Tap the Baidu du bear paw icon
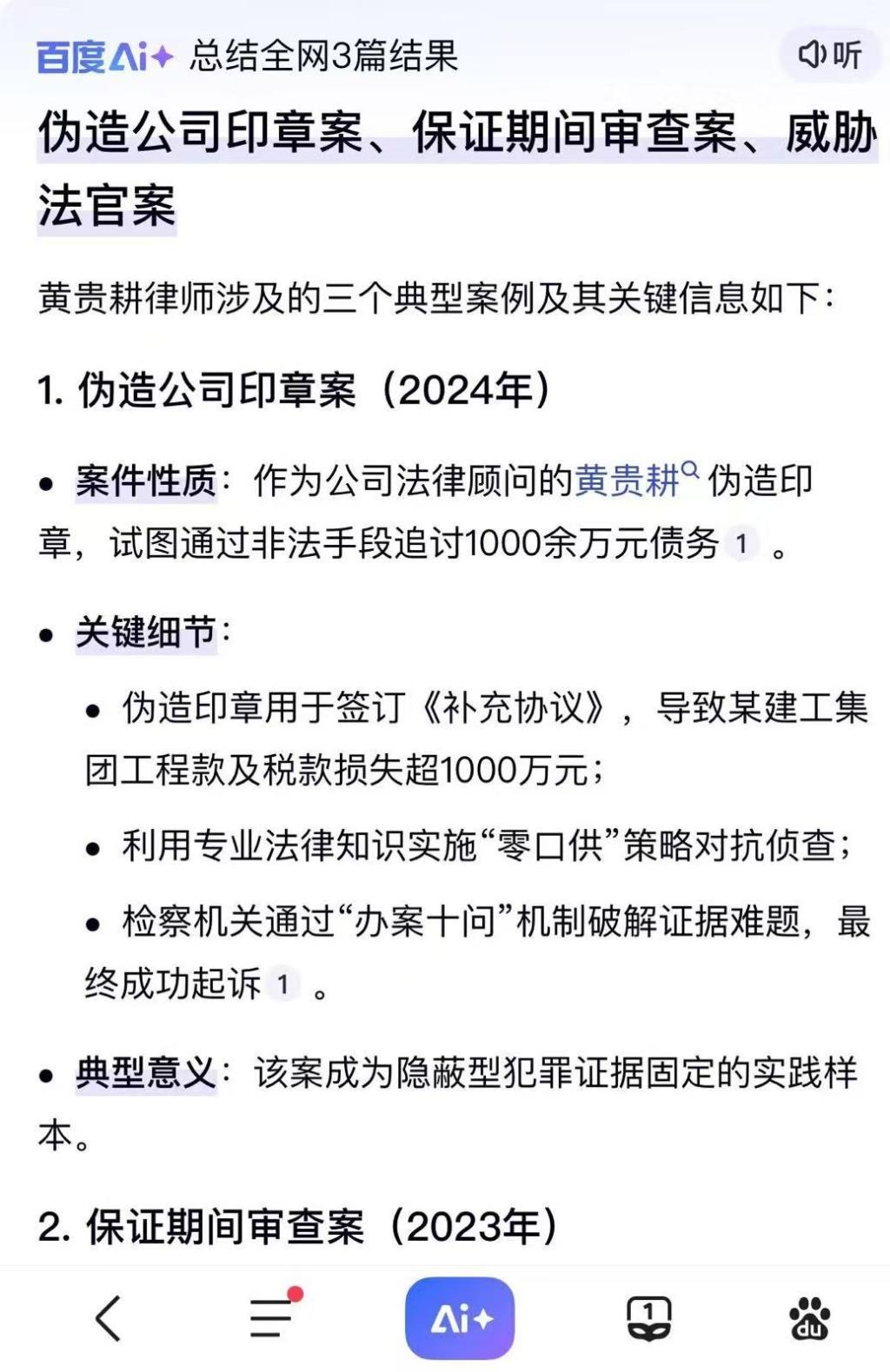The image size is (890, 1372). (x=810, y=1319)
